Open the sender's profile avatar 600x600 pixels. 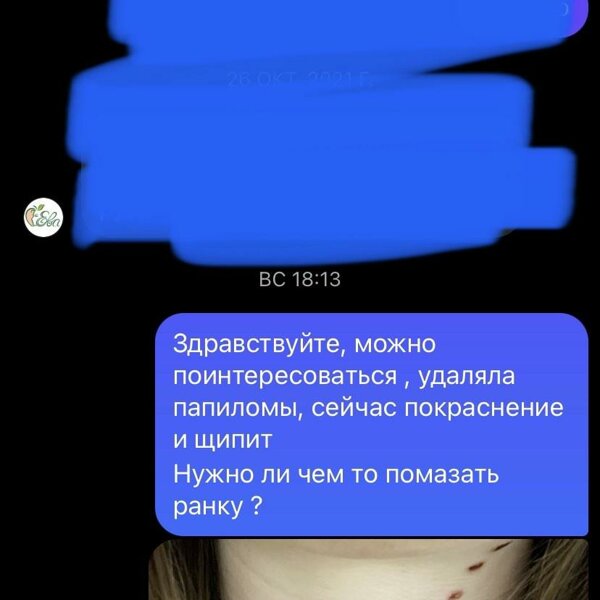(42, 218)
